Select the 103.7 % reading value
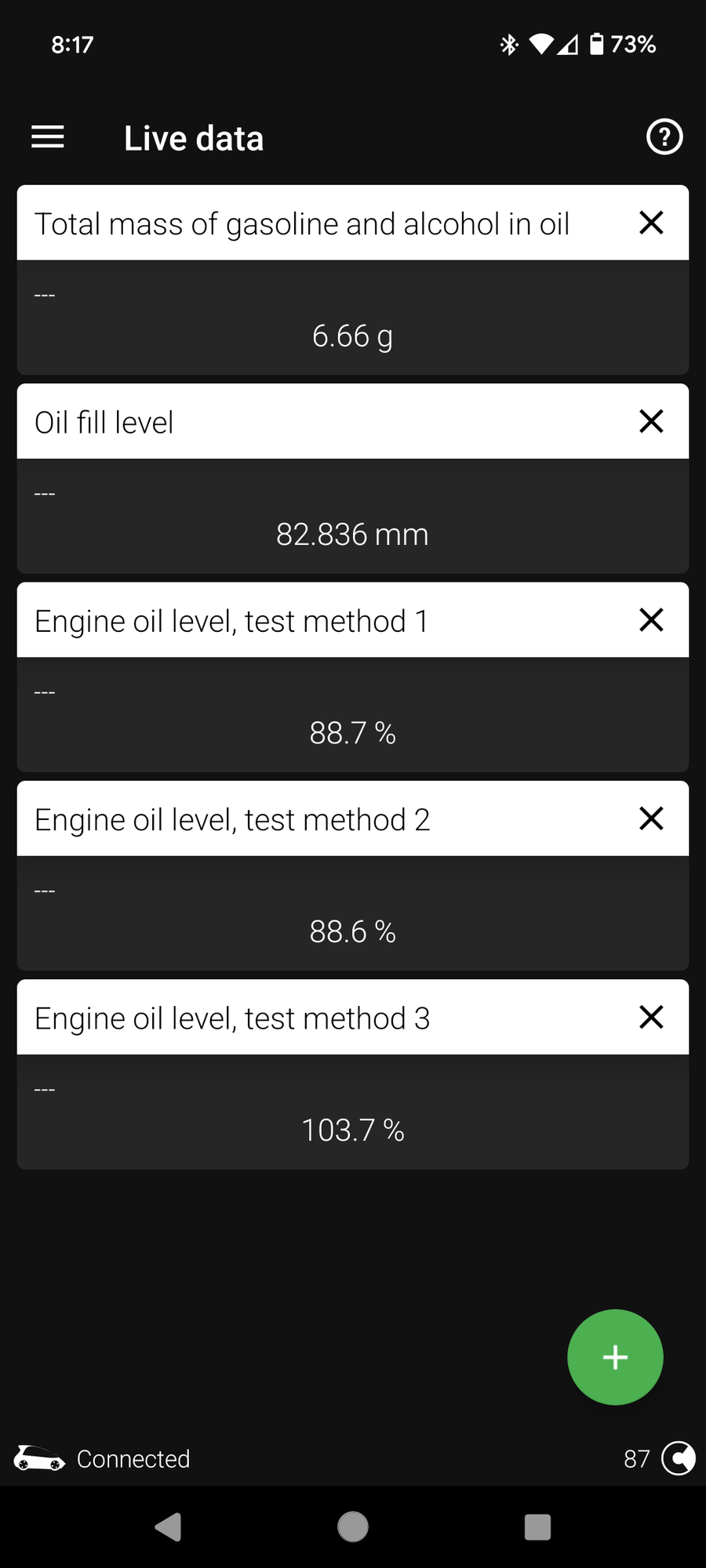Viewport: 706px width, 1568px height. (x=352, y=1130)
